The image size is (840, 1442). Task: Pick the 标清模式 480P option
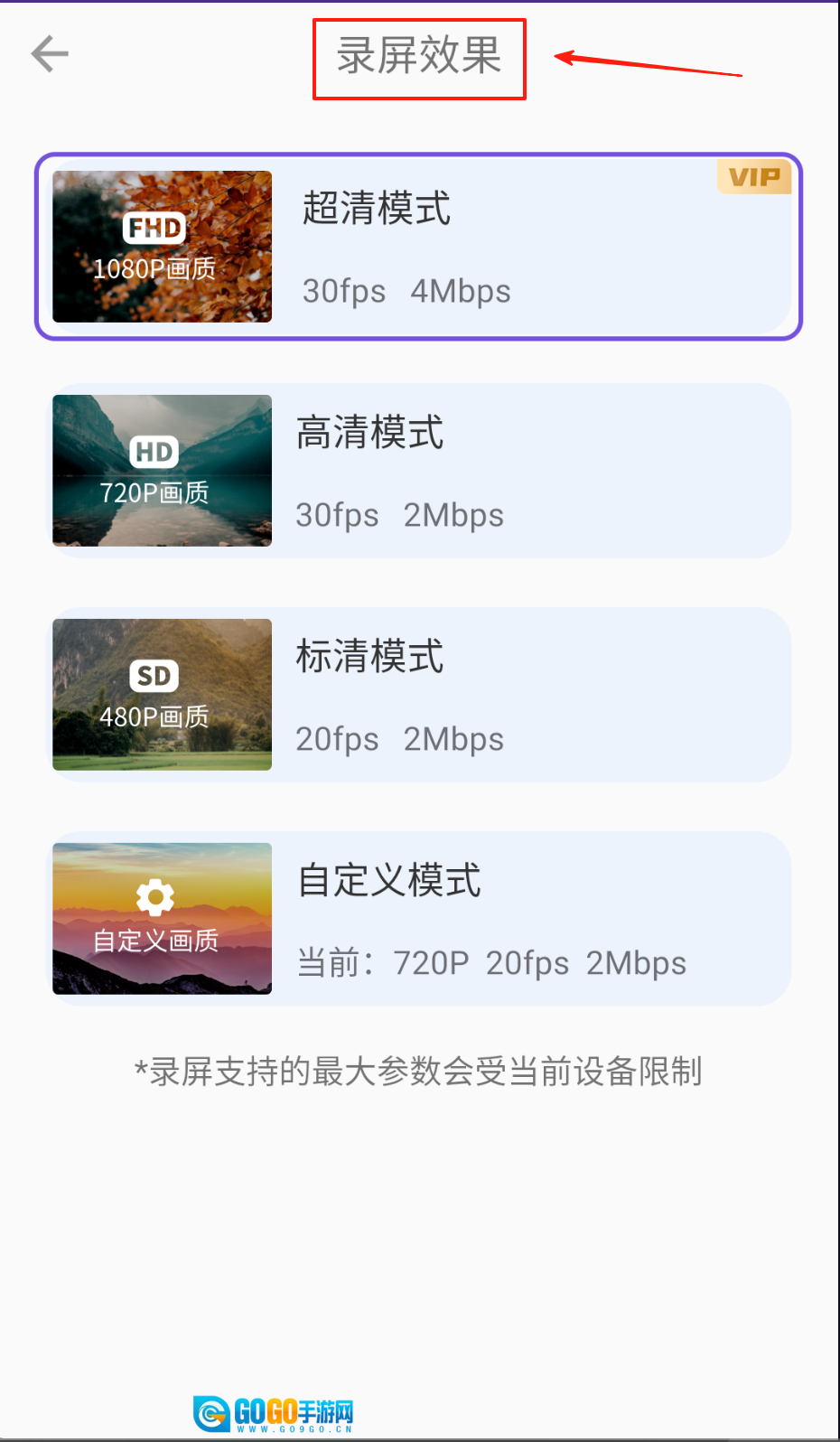[x=418, y=695]
